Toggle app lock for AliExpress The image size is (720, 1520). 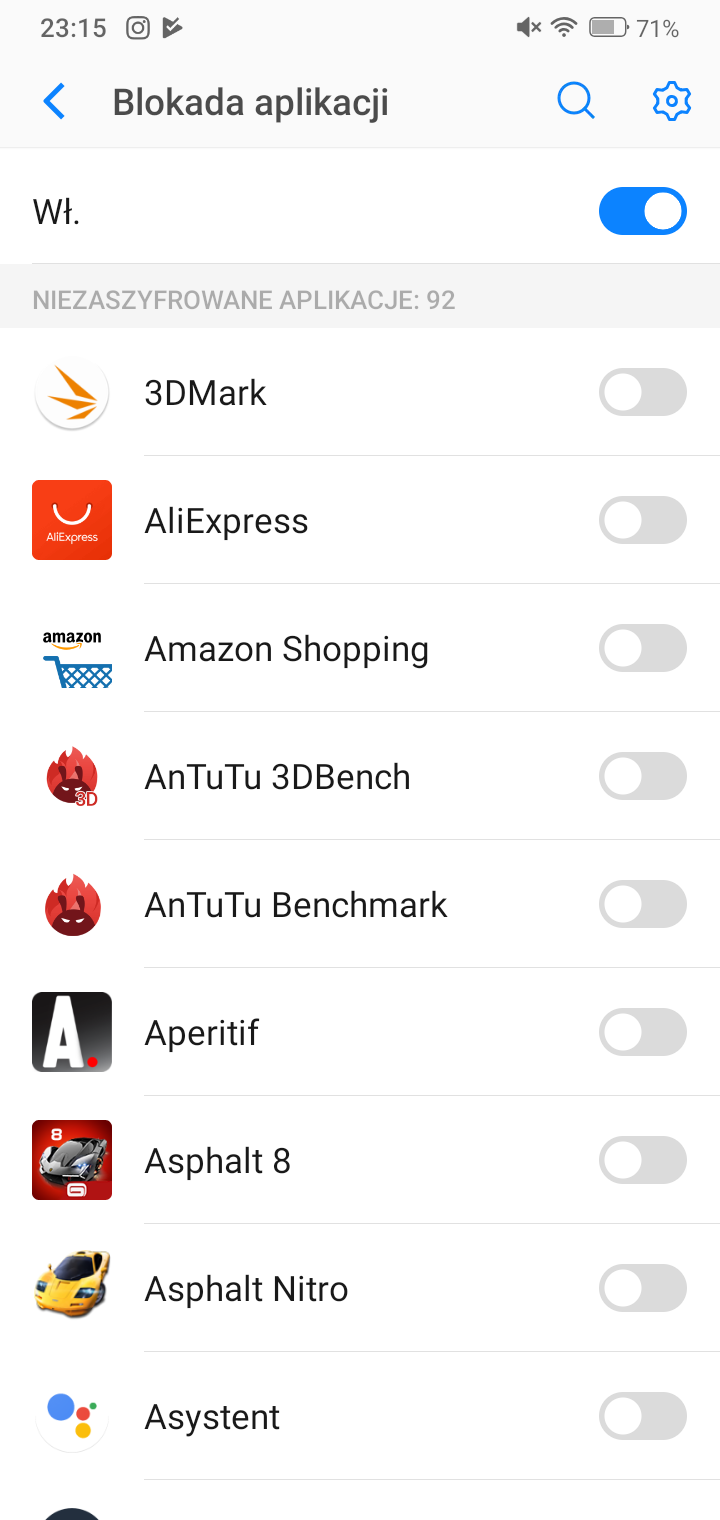click(642, 520)
